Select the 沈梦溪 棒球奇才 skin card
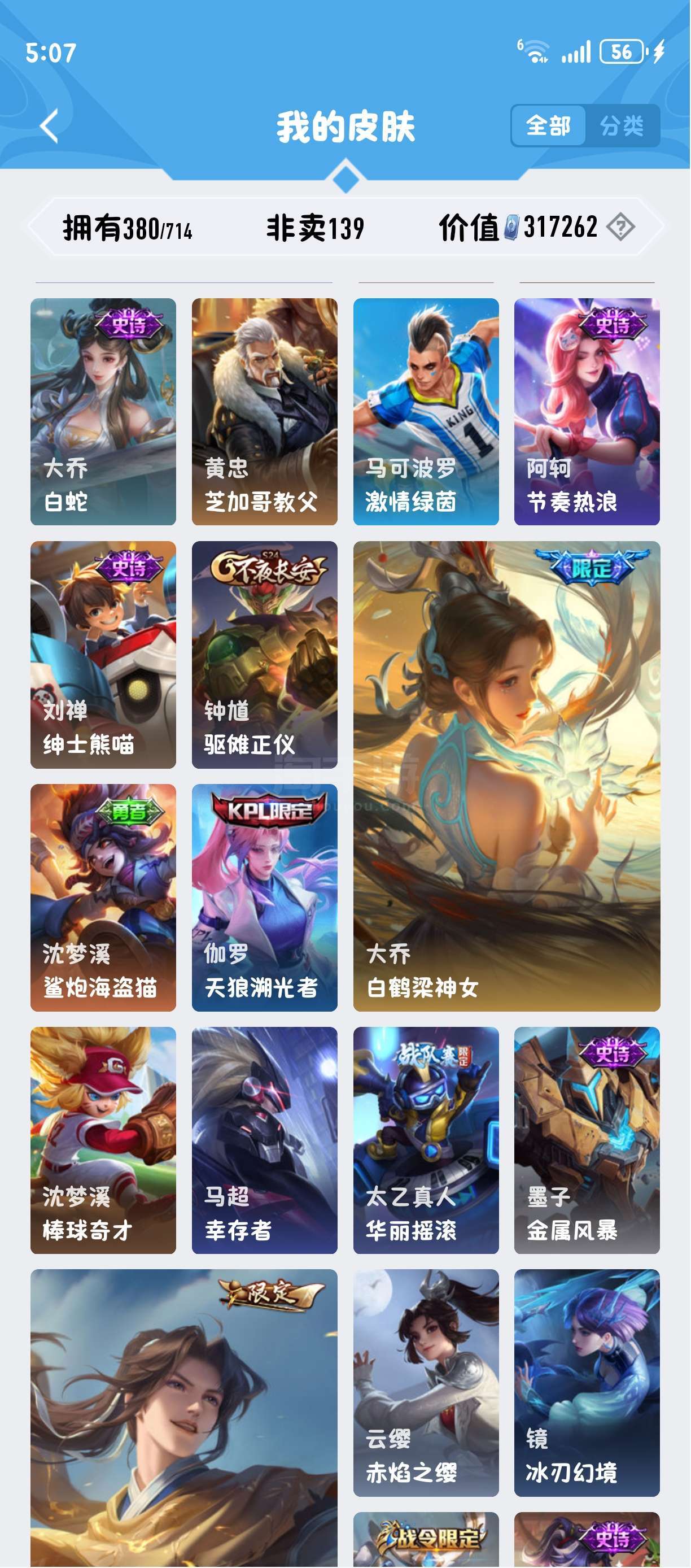The height and width of the screenshot is (1568, 691). click(x=103, y=1140)
